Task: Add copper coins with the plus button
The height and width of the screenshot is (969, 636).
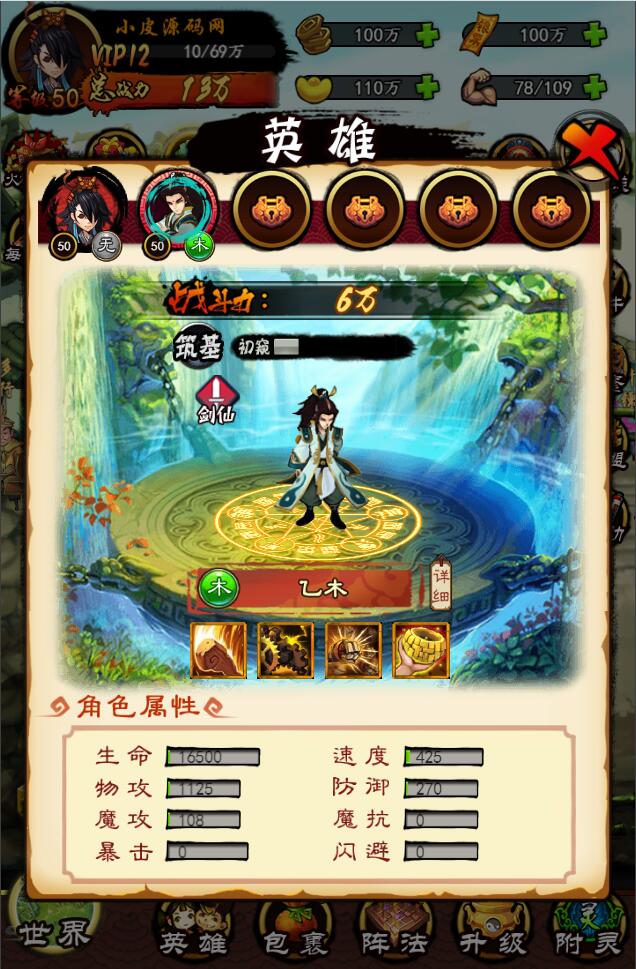Action: click(x=427, y=35)
